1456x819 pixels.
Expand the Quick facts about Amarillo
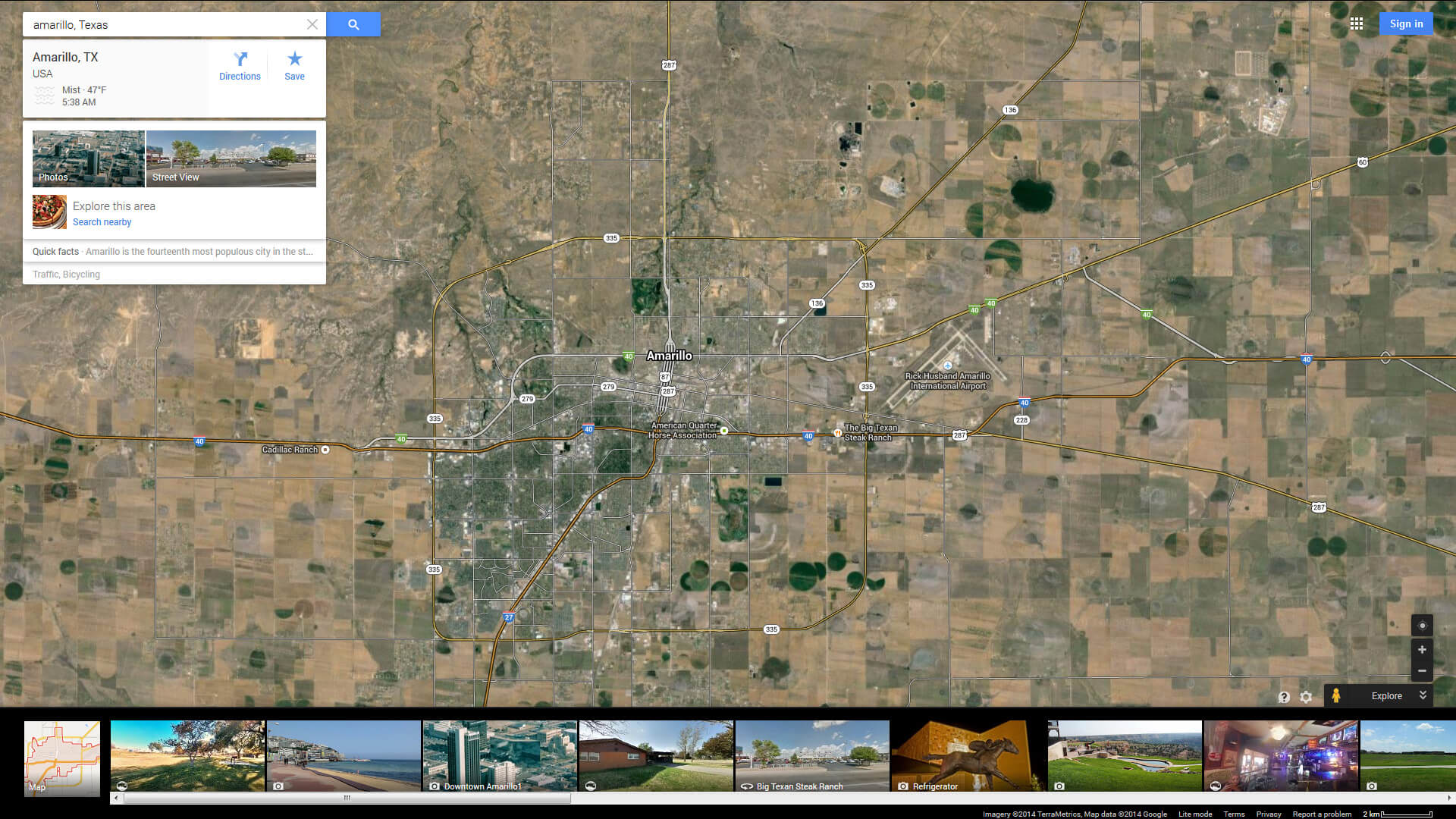[x=174, y=252]
